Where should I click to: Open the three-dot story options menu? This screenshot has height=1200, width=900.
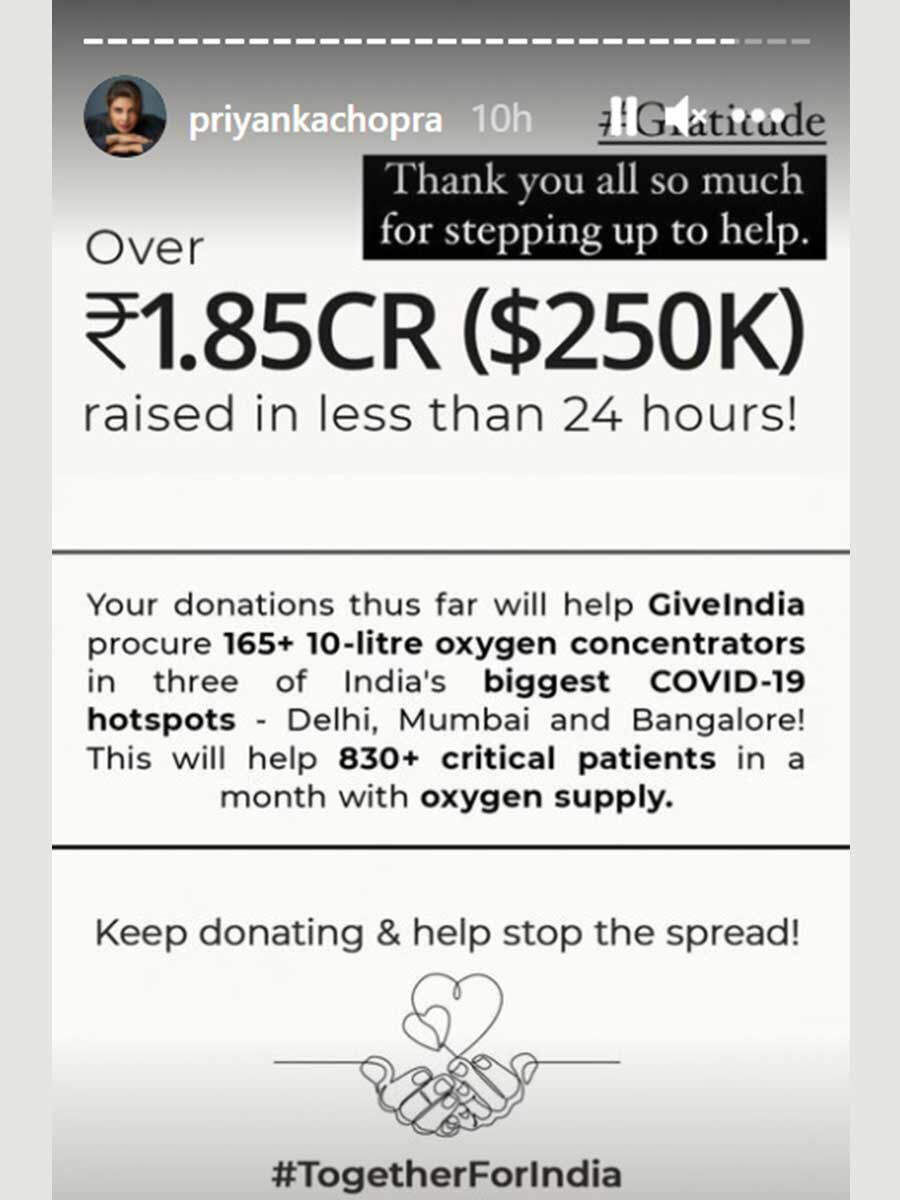757,116
